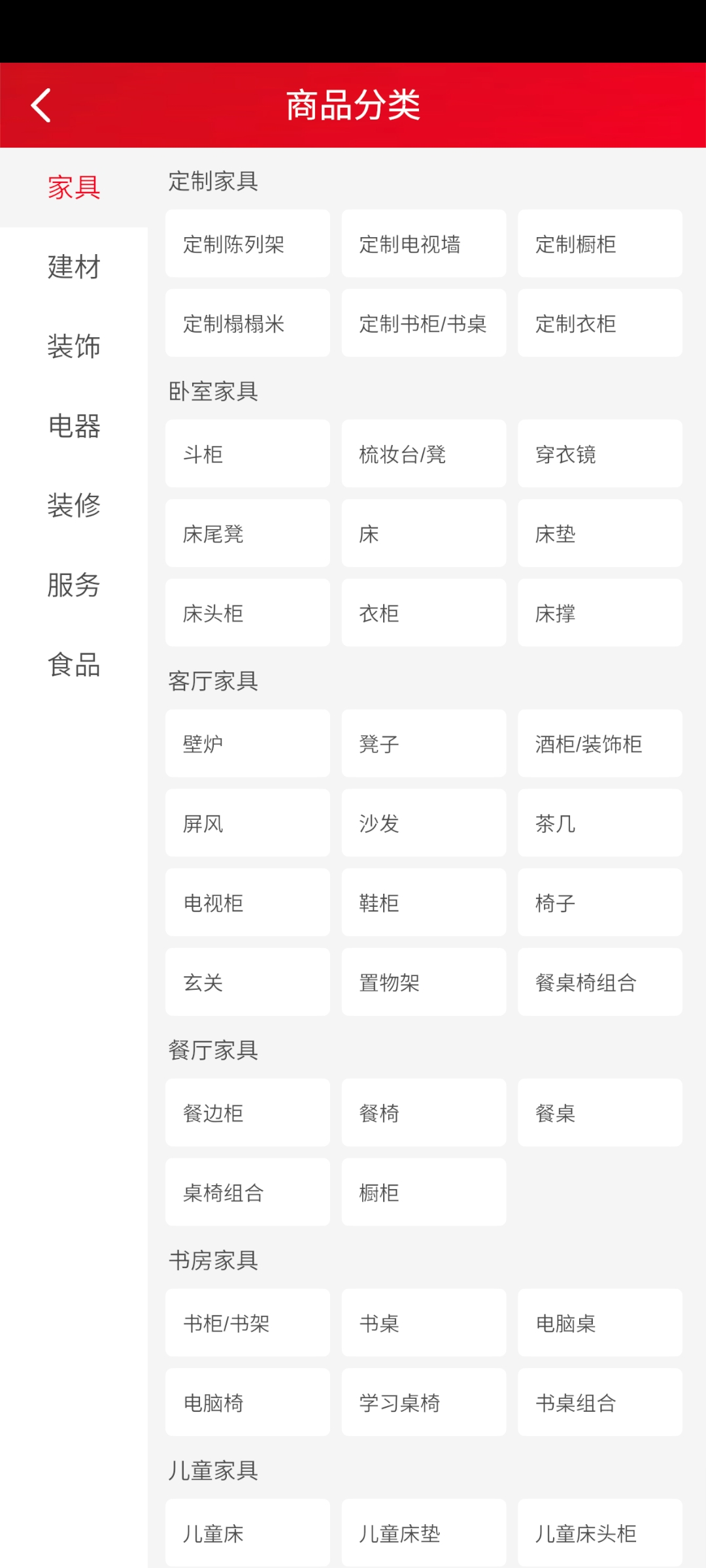
Task: Browse 定制衣柜 items
Action: tap(599, 323)
